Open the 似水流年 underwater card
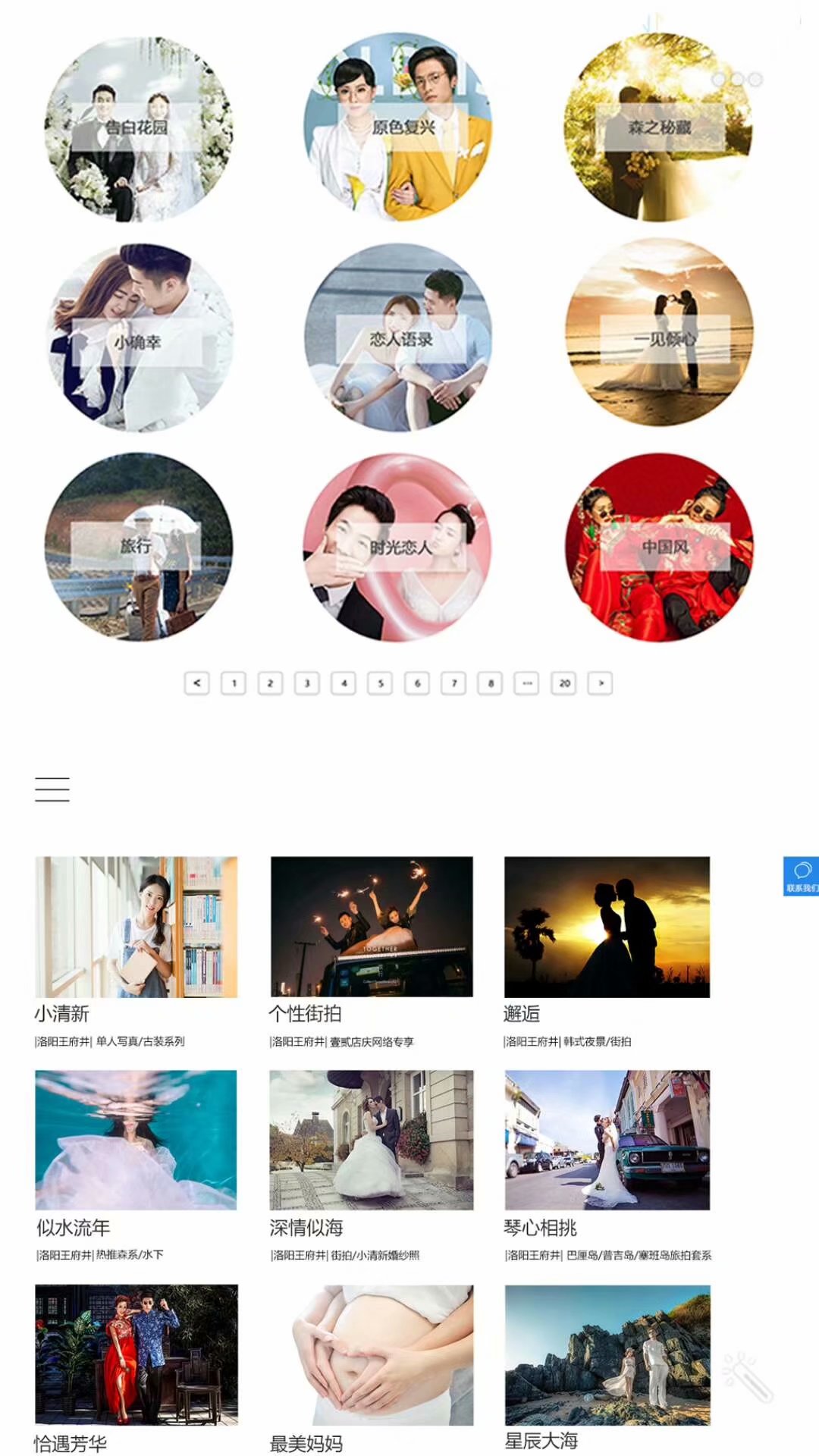This screenshot has width=819, height=1456. coord(136,1140)
